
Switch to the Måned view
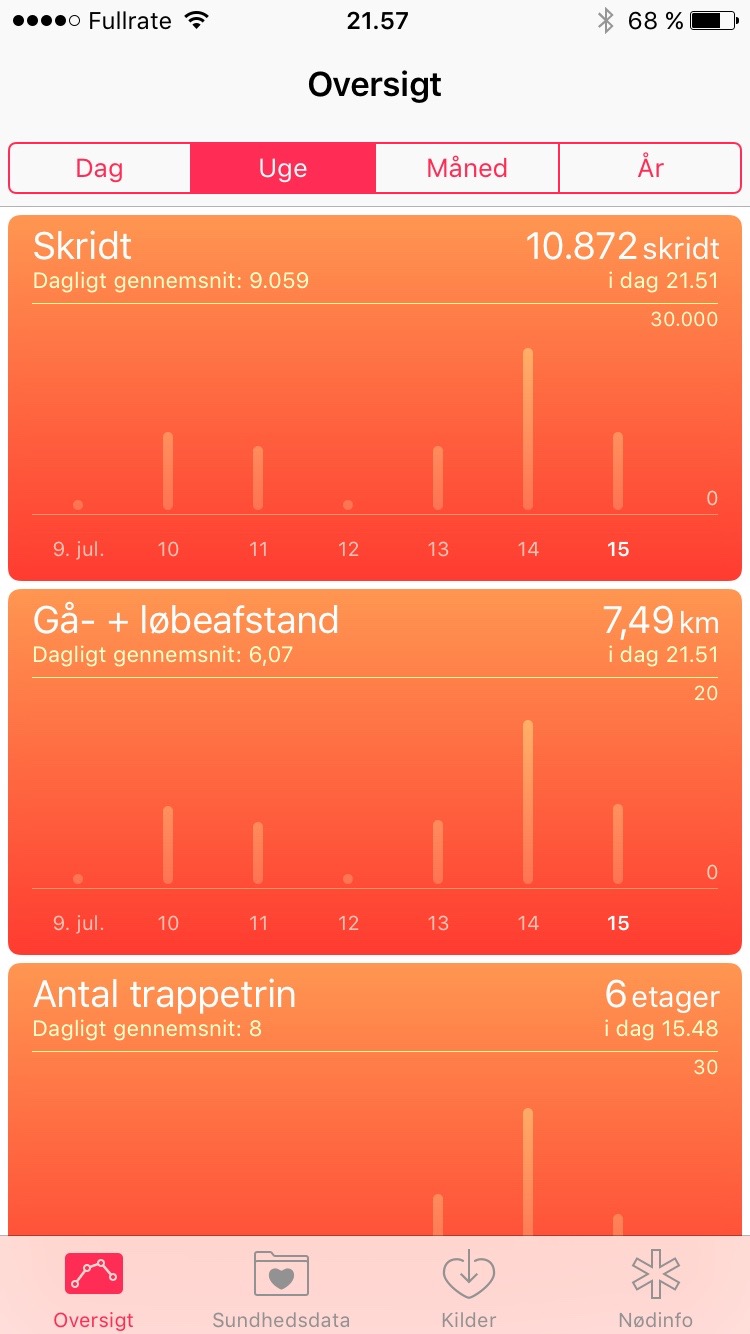pos(467,168)
